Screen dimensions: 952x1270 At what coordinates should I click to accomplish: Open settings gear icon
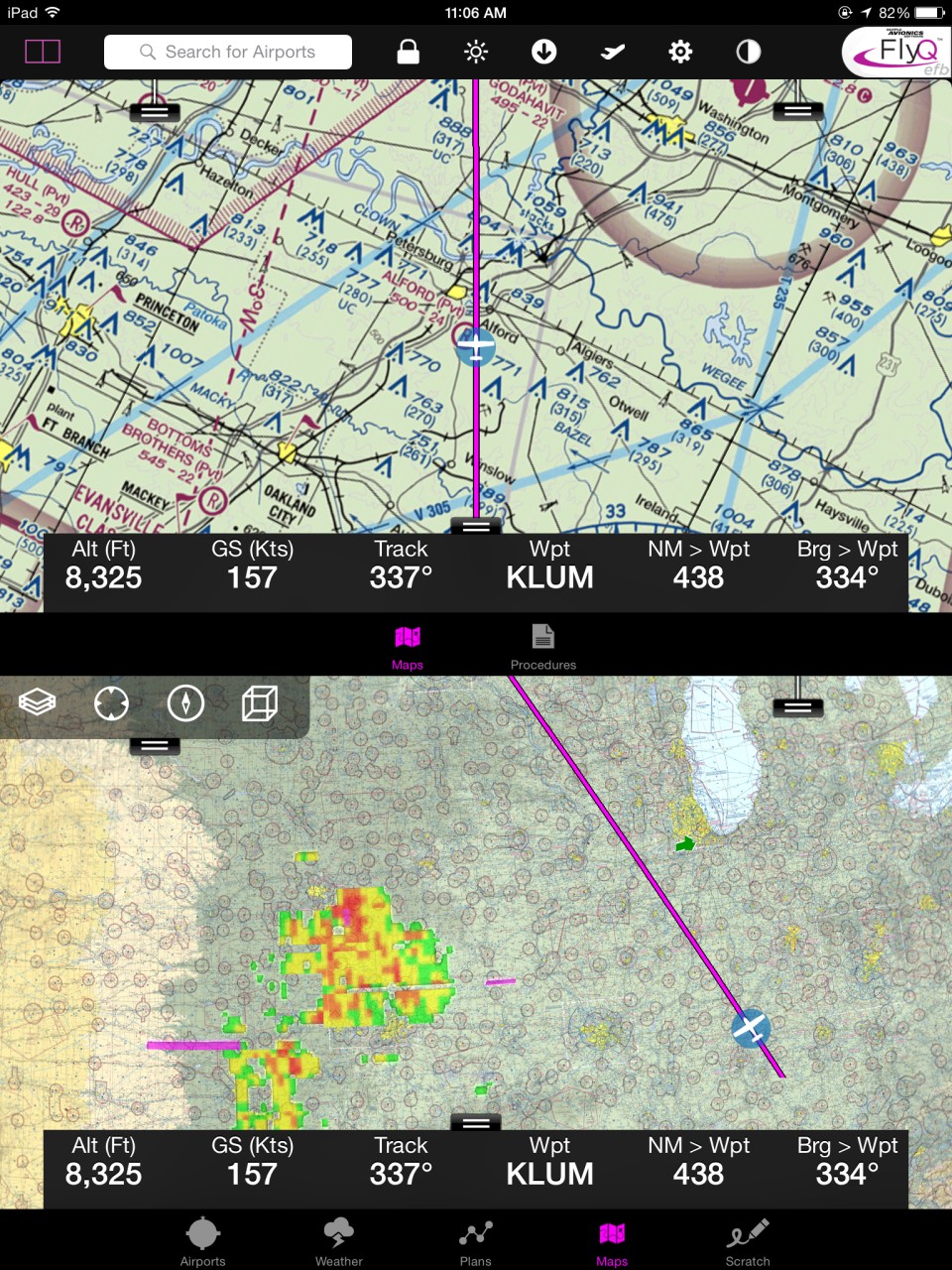coord(680,52)
